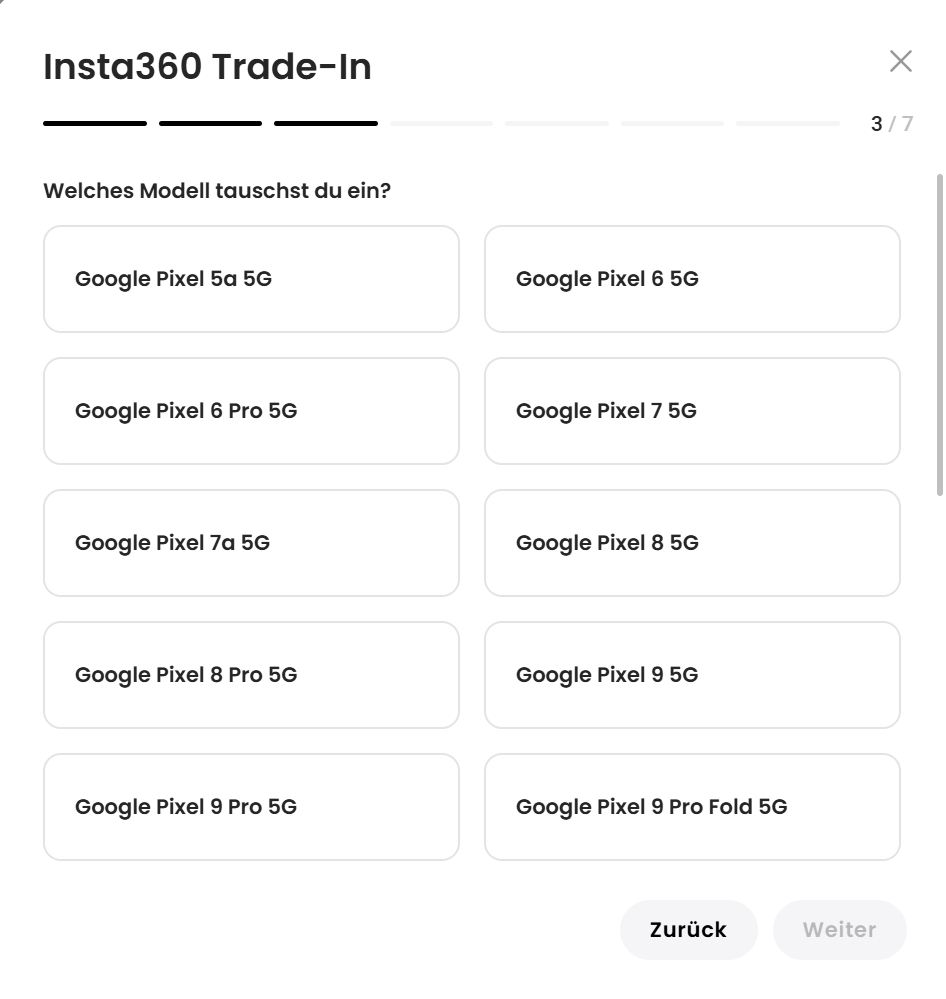The image size is (946, 999).
Task: Select Google Pixel 9 Pro Fold 5G
Action: coord(692,807)
